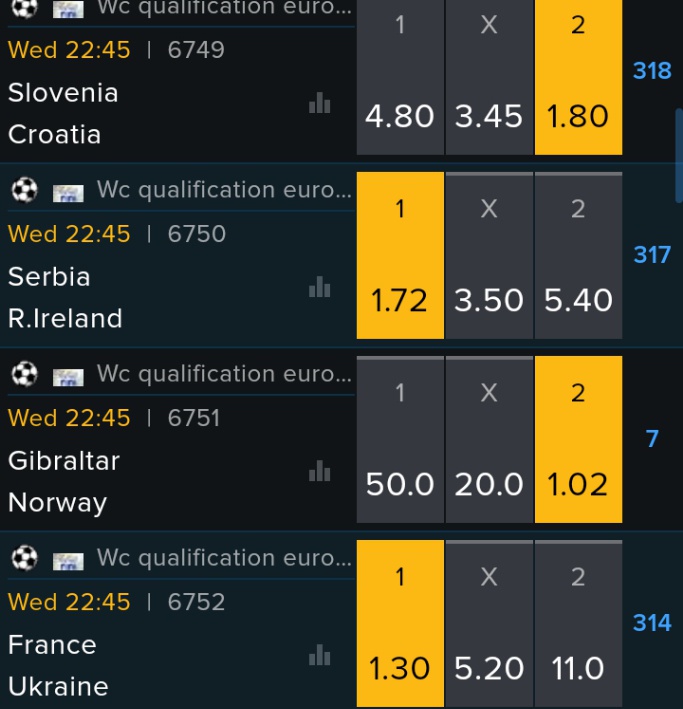The width and height of the screenshot is (683, 709).
Task: Pick draw at 5.20 France vs Ukraine
Action: click(489, 623)
